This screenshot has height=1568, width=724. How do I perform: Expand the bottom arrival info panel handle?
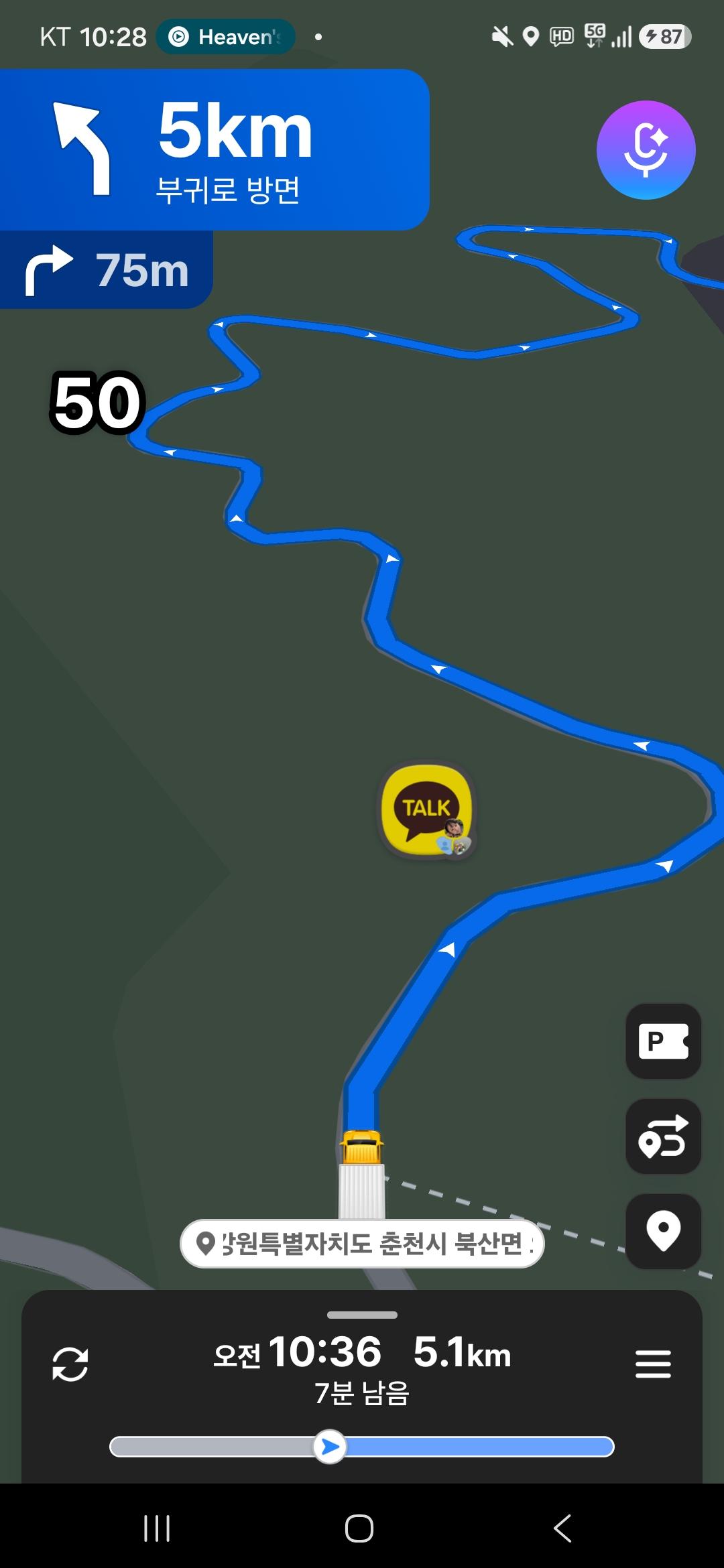[x=362, y=1315]
